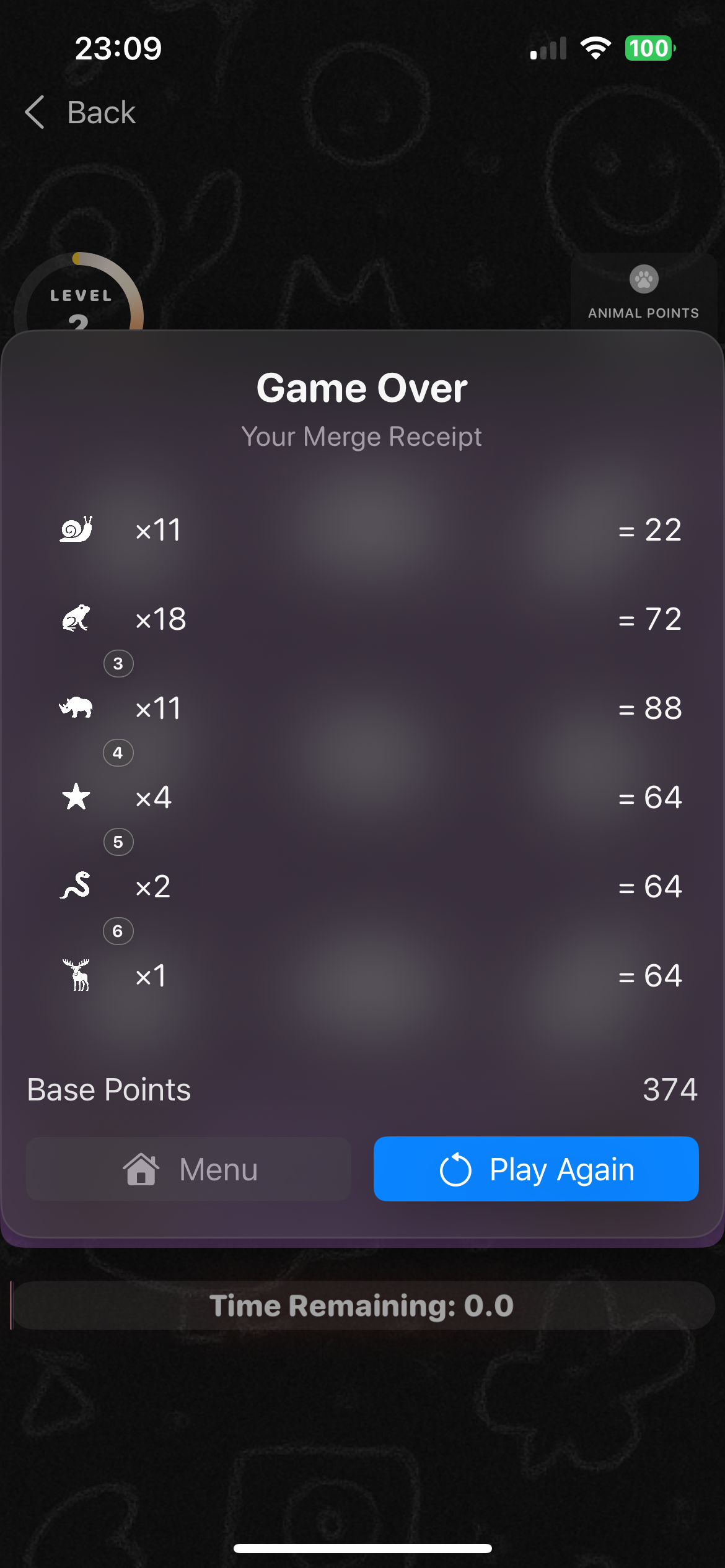Return to the Menu
This screenshot has height=1568, width=725.
(x=189, y=1169)
